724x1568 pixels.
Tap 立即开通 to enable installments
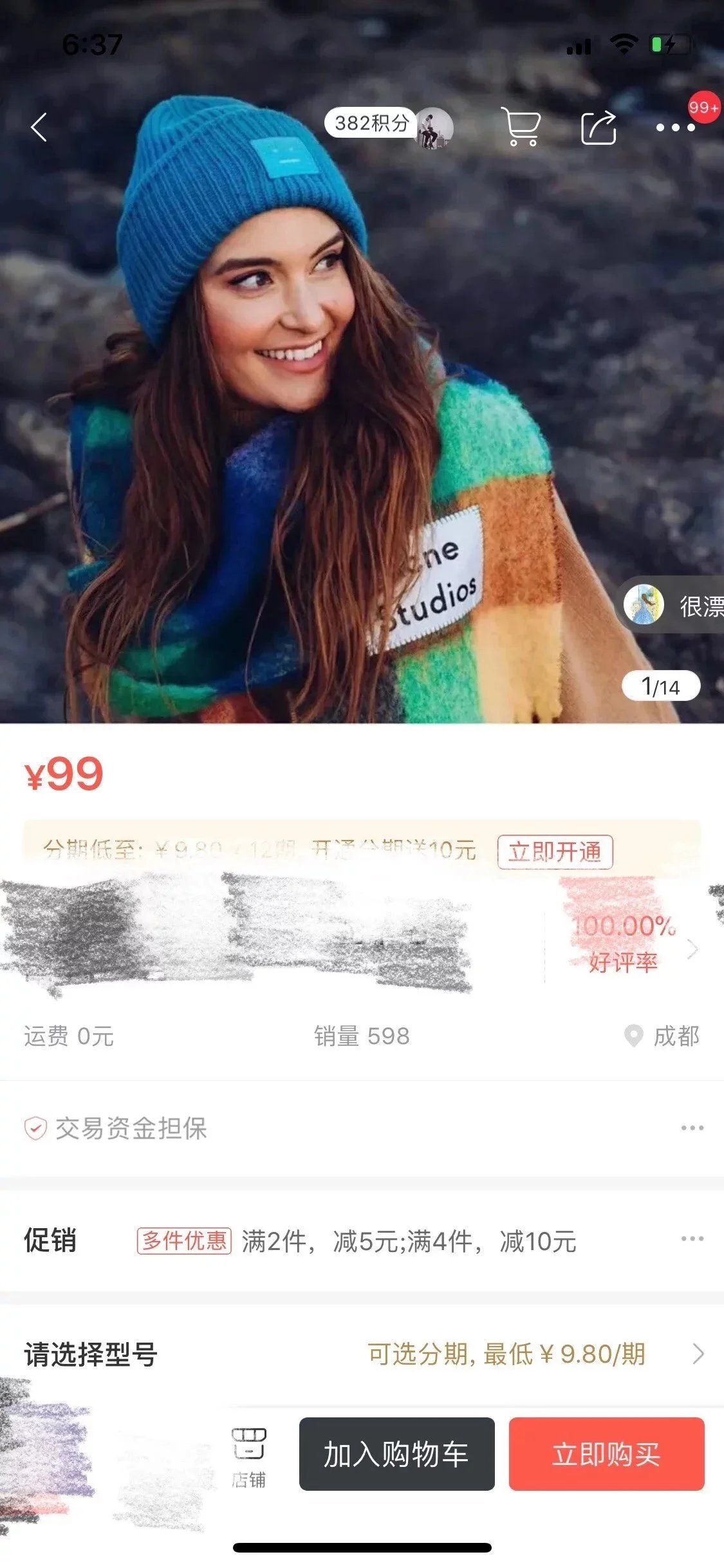click(x=555, y=852)
